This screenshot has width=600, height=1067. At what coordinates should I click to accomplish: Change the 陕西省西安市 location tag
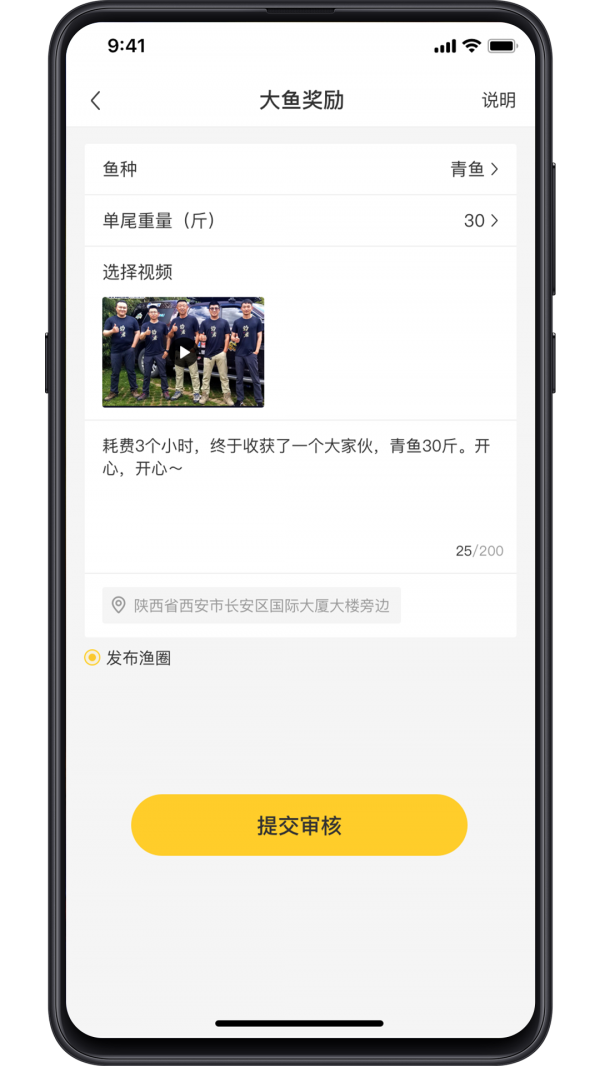252,605
